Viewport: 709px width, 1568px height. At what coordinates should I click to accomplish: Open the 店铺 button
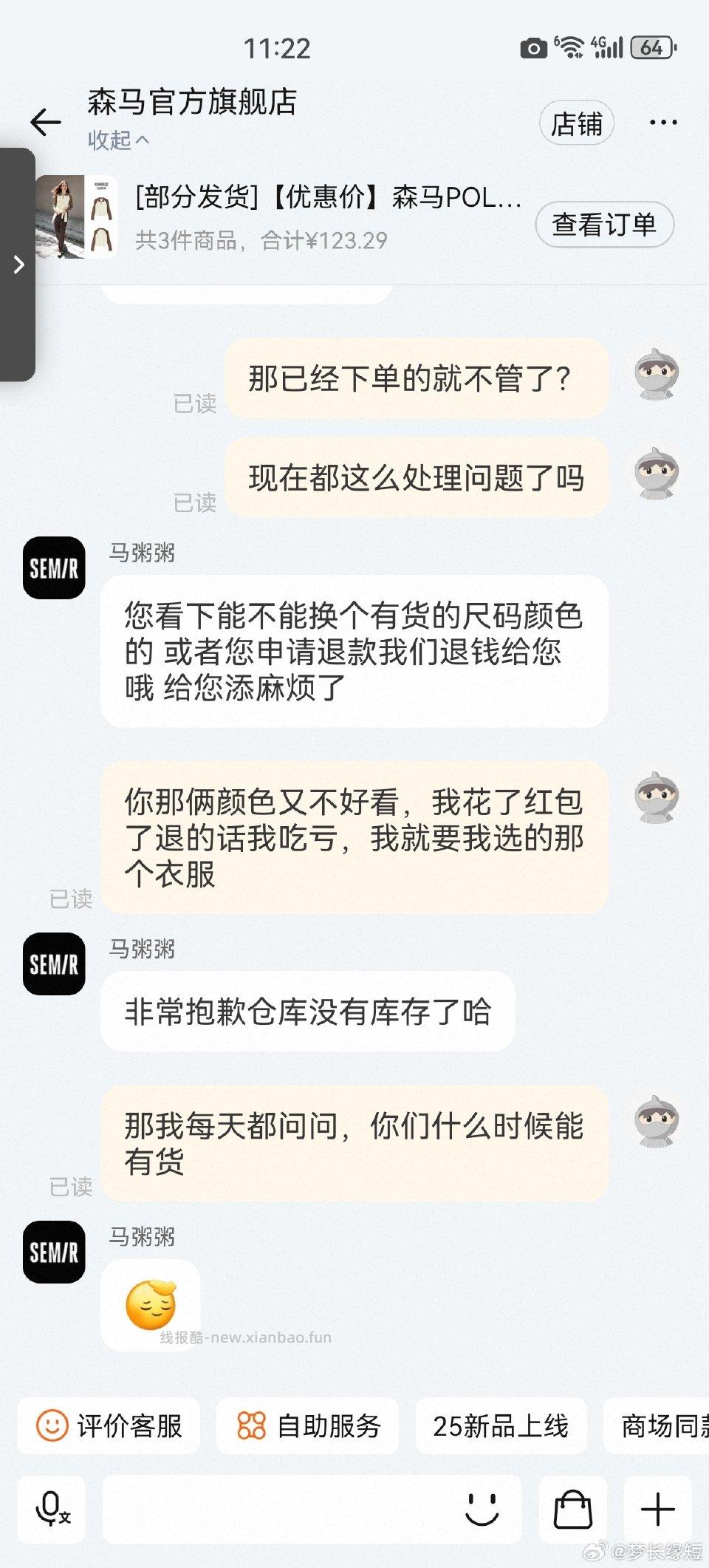click(x=577, y=123)
